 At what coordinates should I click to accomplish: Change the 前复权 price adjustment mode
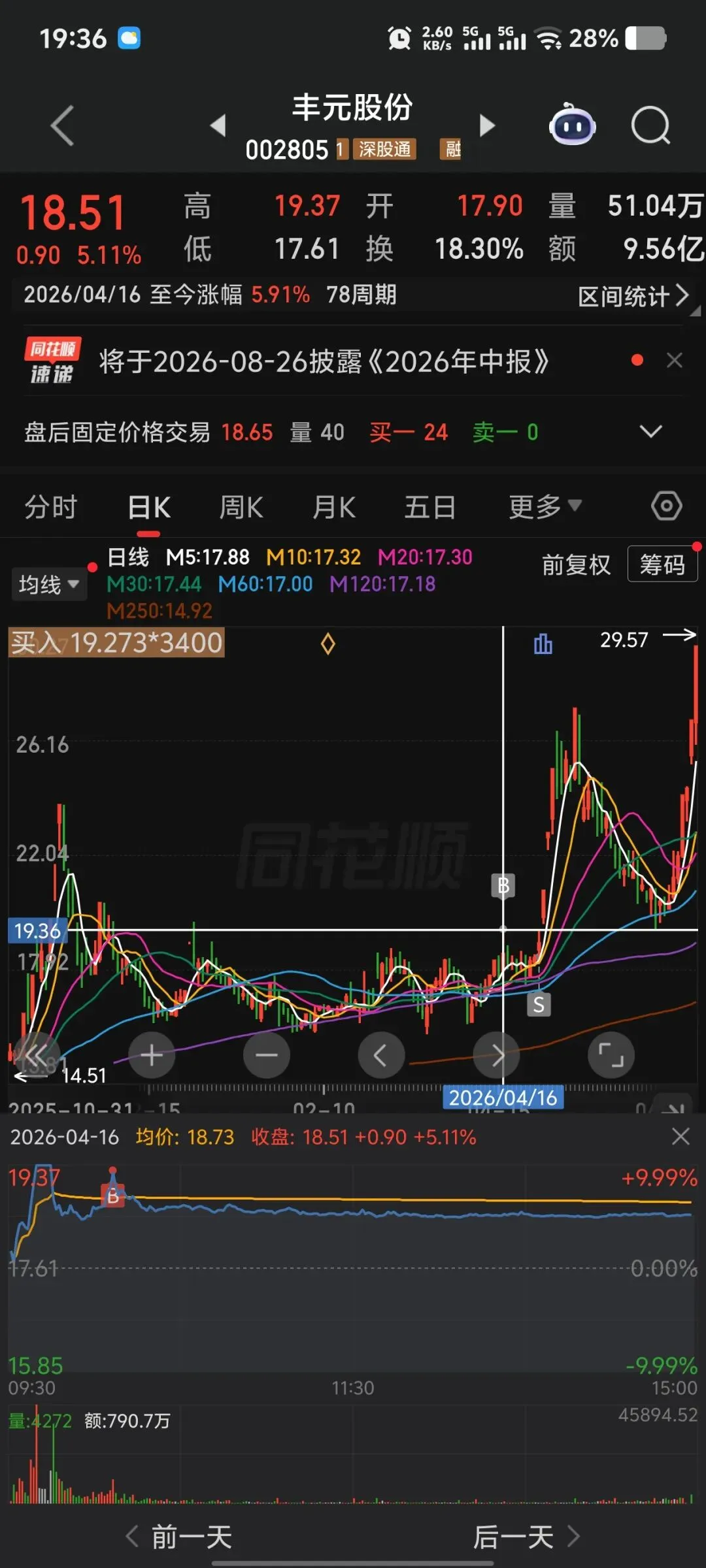(576, 564)
